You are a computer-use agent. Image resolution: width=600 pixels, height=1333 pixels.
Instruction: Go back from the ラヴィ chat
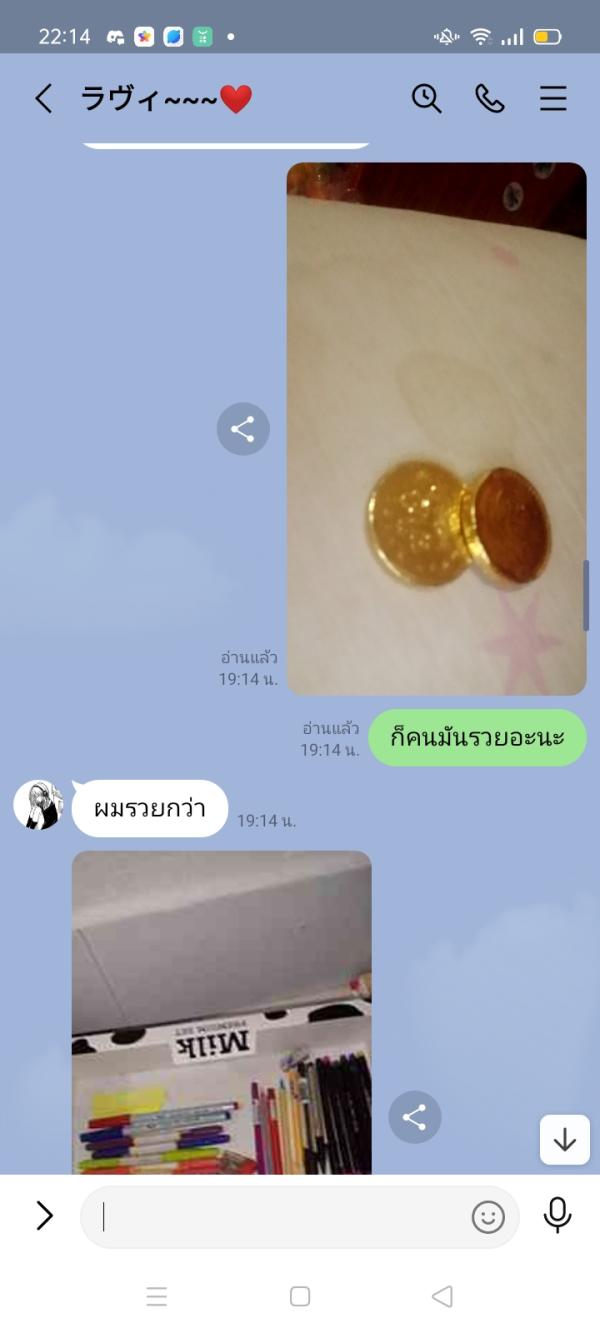click(x=43, y=98)
